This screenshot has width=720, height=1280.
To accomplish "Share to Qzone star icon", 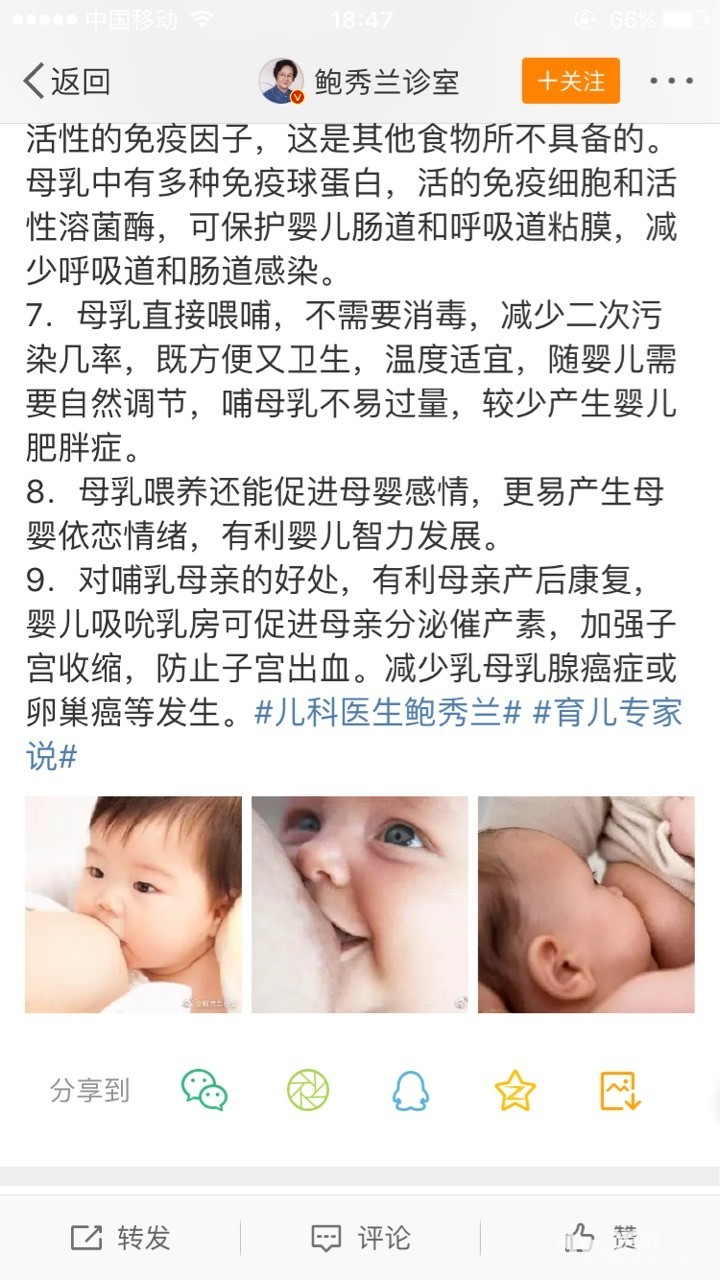I will point(515,1090).
